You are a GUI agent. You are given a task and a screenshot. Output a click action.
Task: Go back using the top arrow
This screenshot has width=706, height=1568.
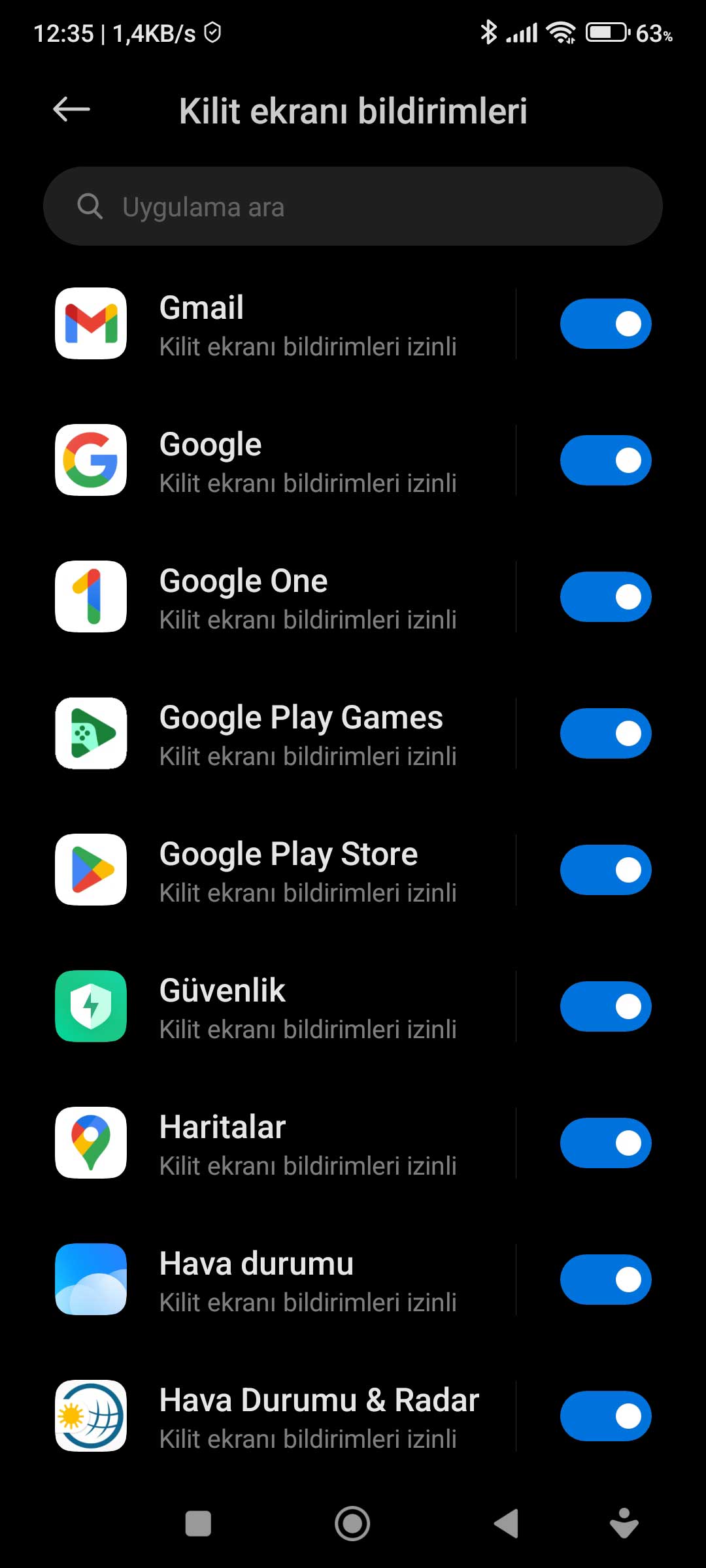tap(71, 109)
